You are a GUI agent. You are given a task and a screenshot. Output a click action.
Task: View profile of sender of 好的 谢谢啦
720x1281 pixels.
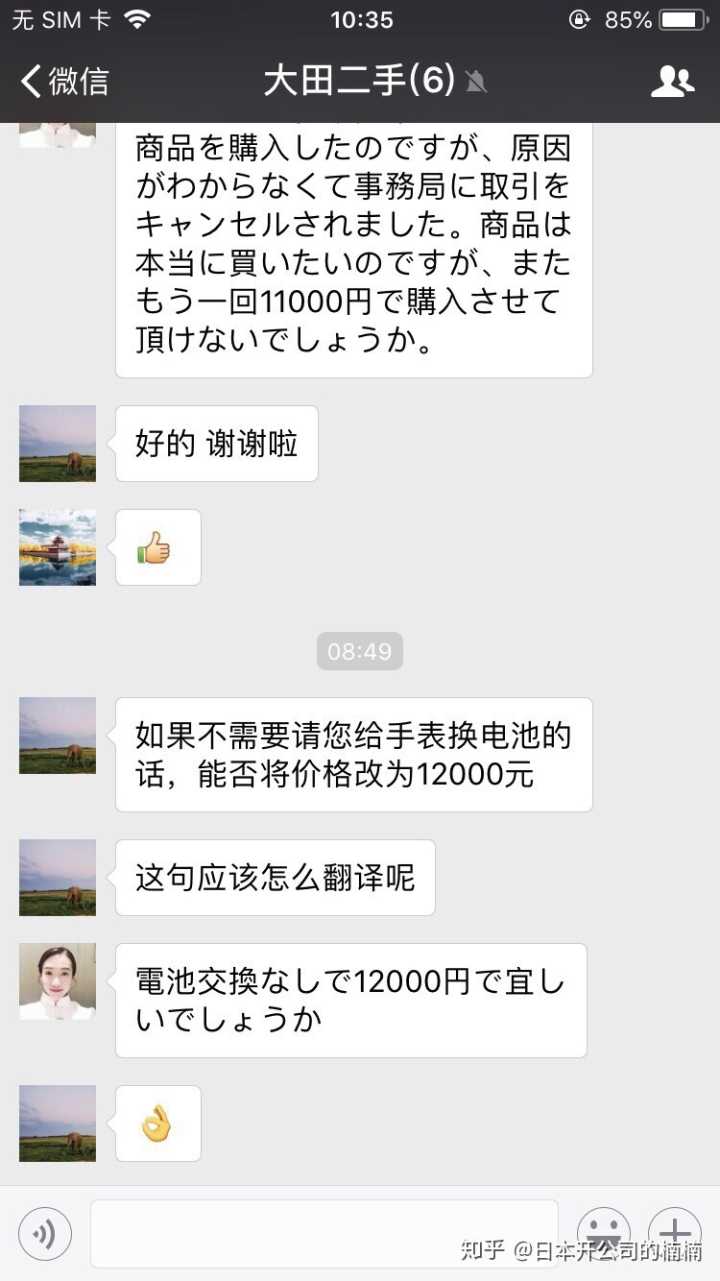click(x=58, y=443)
